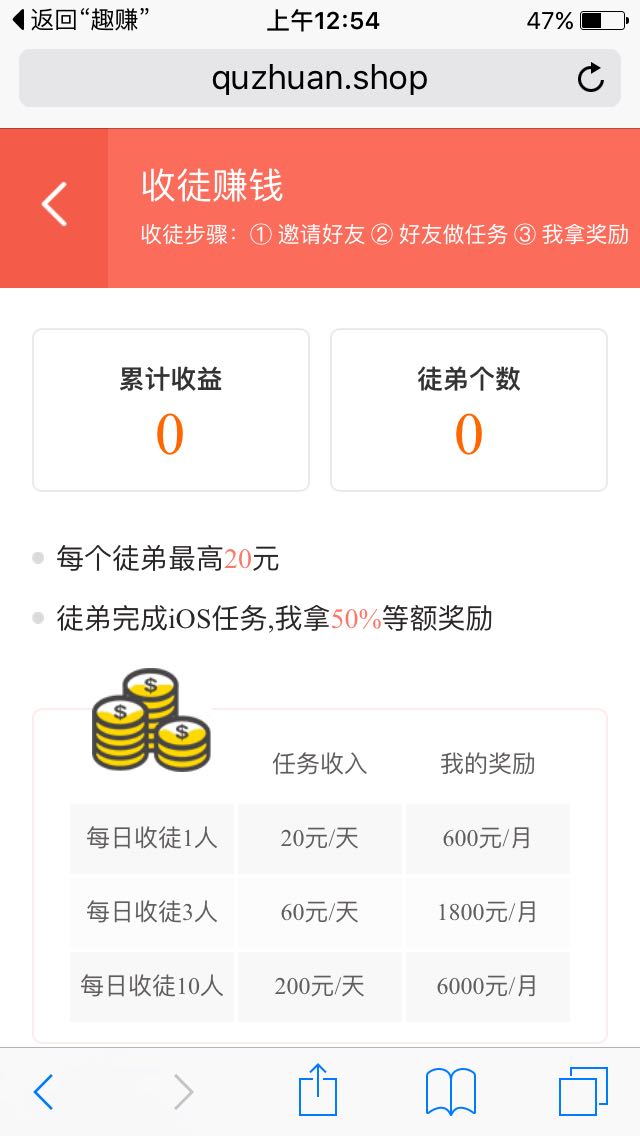Tap the back arrow in 收徒赚钱 header
640x1136 pixels.
(54, 205)
